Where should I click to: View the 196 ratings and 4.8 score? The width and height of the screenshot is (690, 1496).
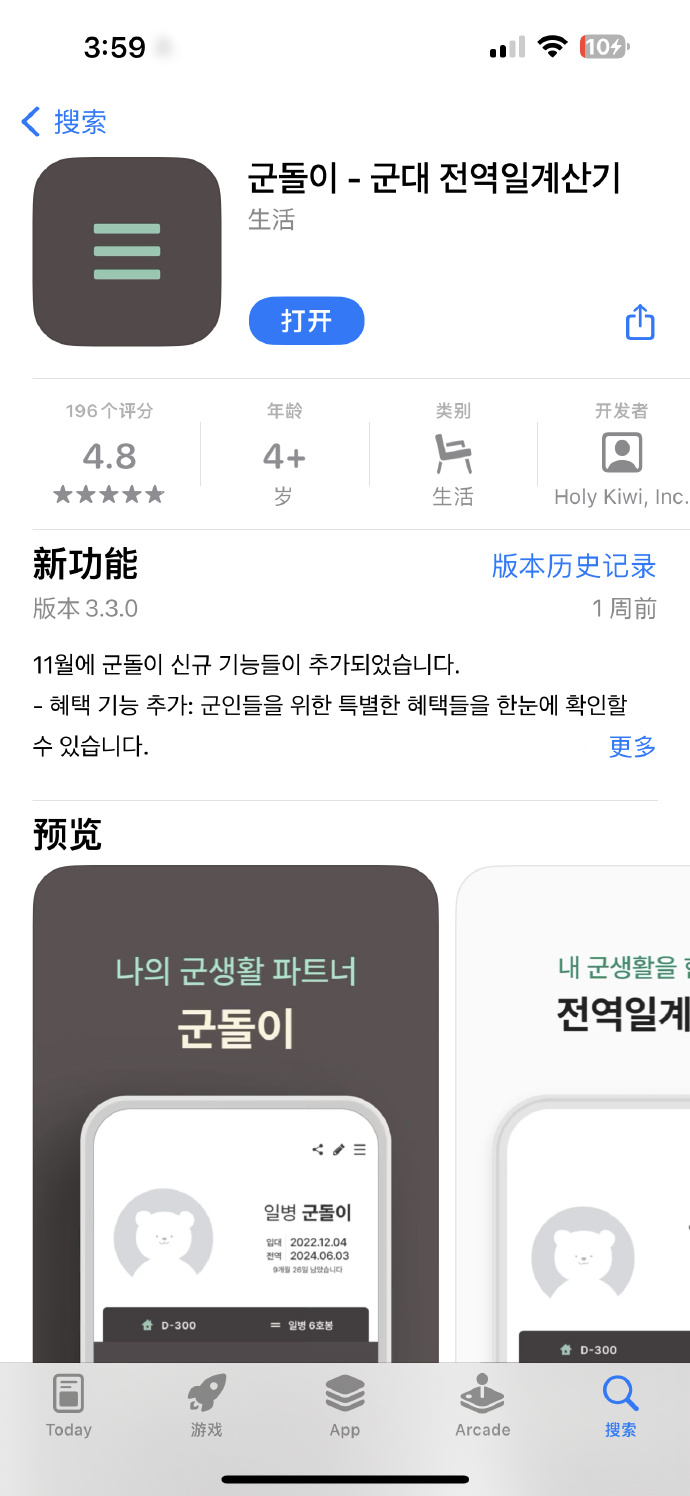pyautogui.click(x=109, y=455)
